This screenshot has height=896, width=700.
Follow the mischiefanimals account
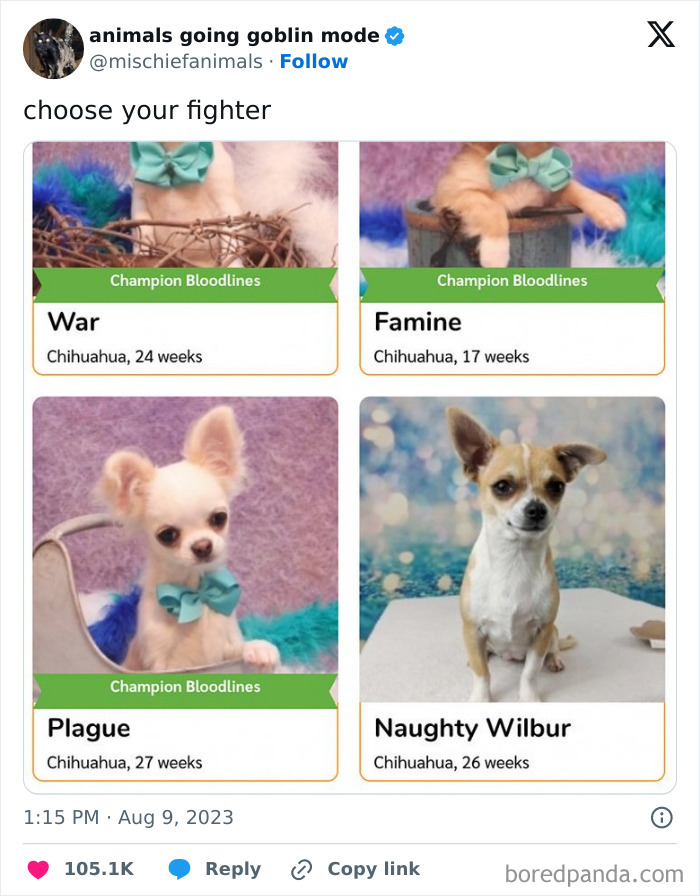(x=313, y=61)
